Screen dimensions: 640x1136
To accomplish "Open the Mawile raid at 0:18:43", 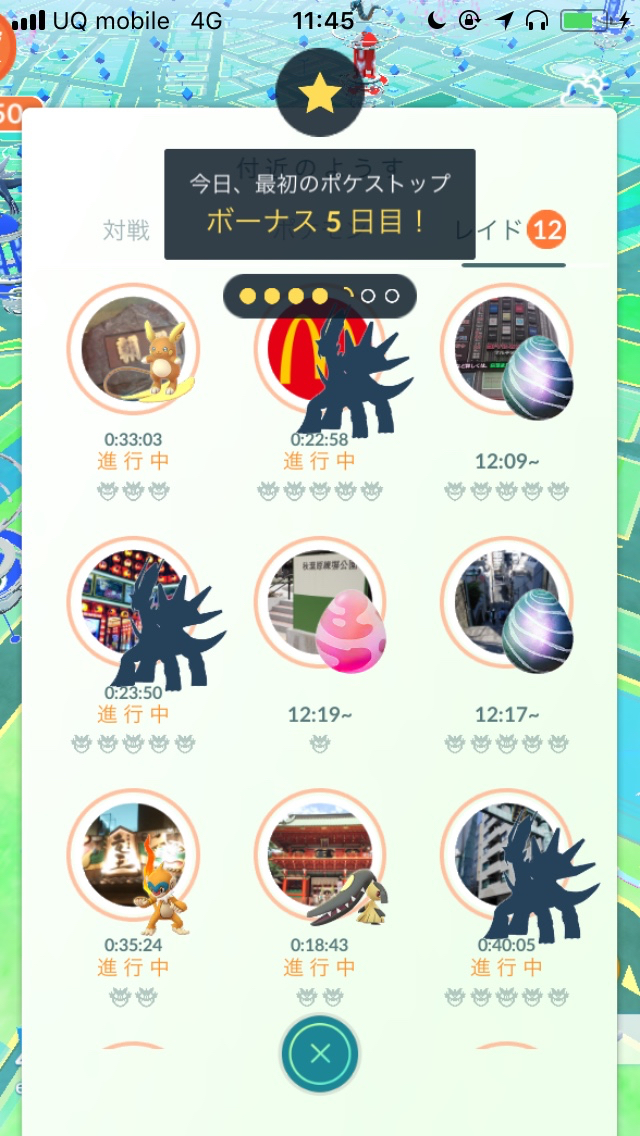I will tap(320, 856).
